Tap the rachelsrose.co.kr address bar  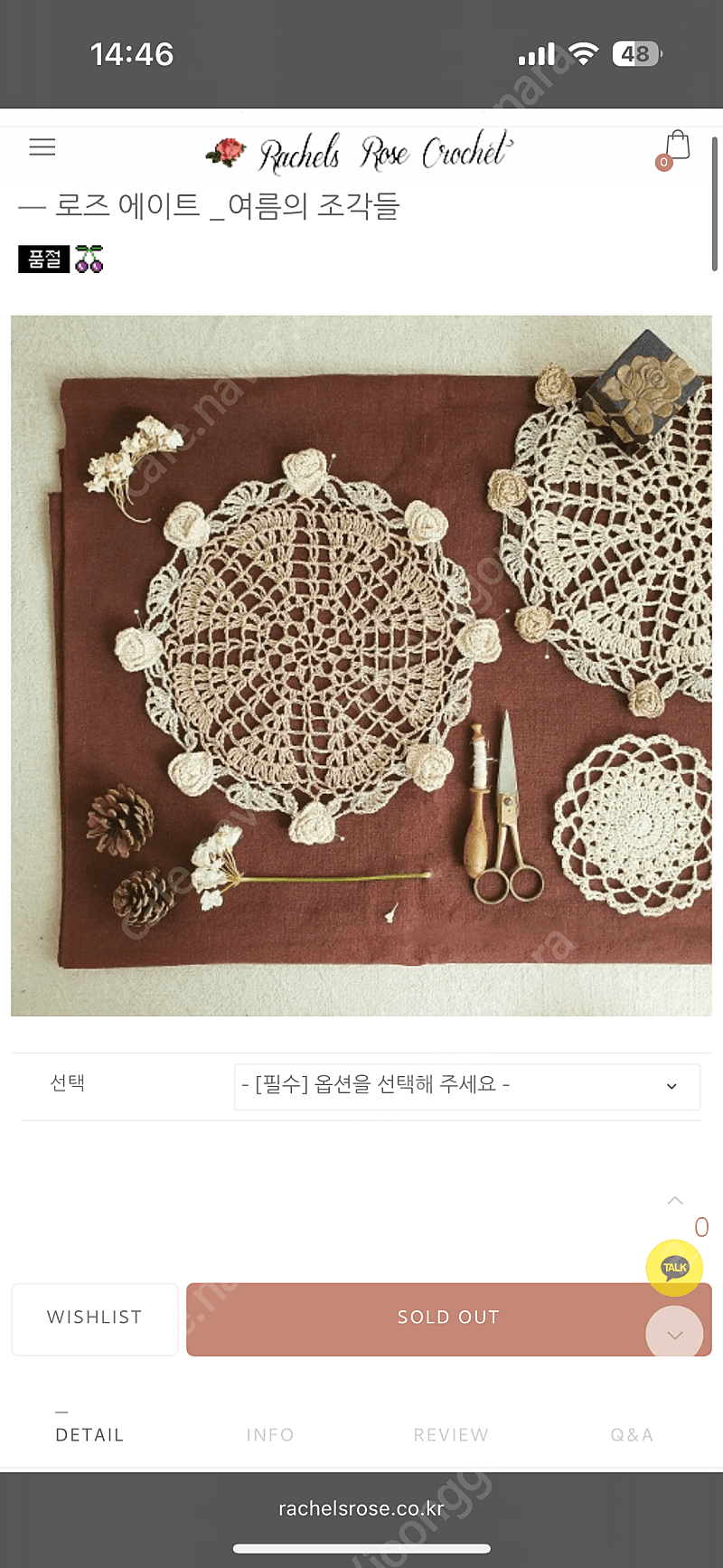(x=361, y=1508)
